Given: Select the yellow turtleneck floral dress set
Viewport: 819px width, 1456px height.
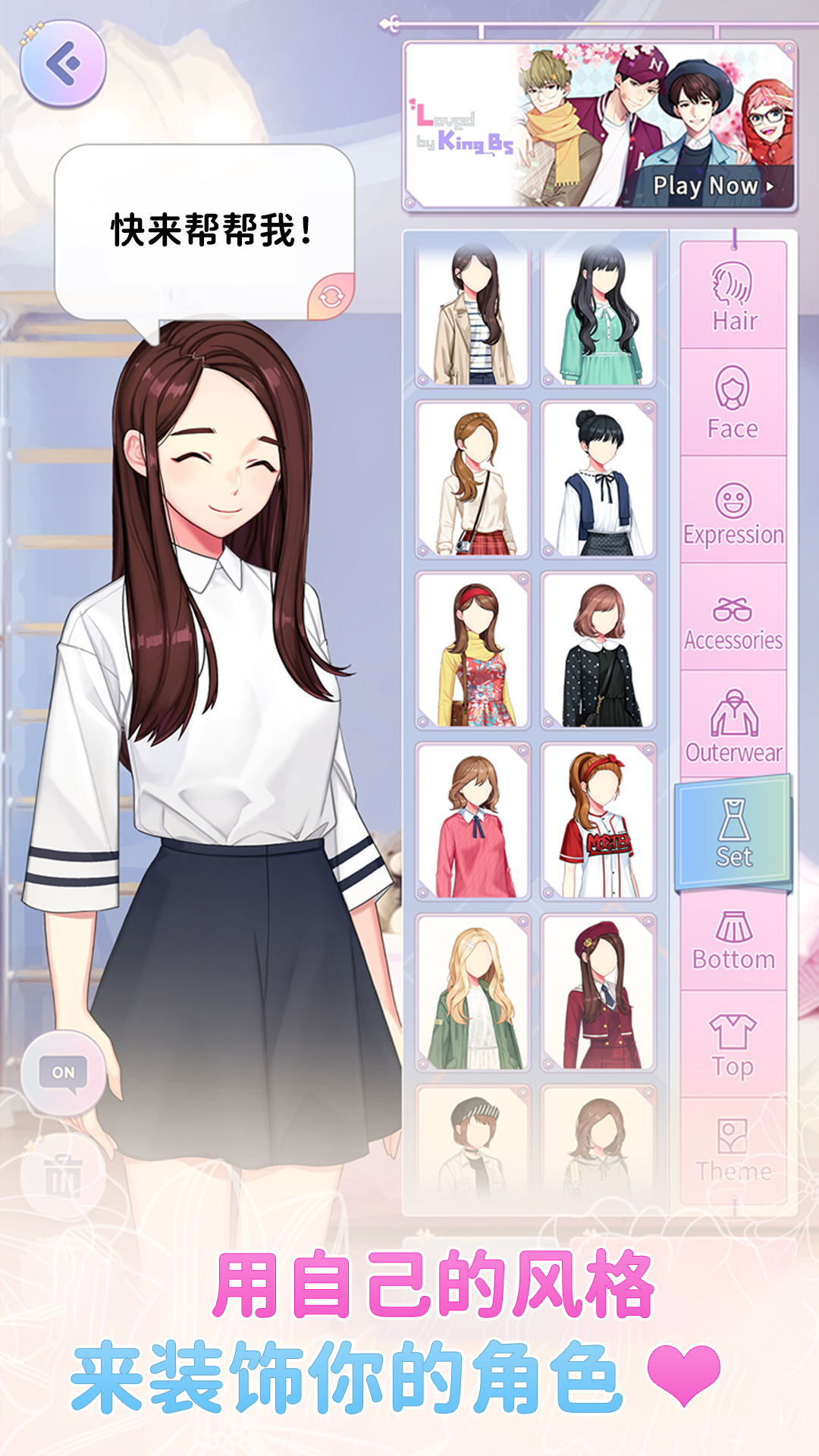Looking at the screenshot, I should [472, 651].
